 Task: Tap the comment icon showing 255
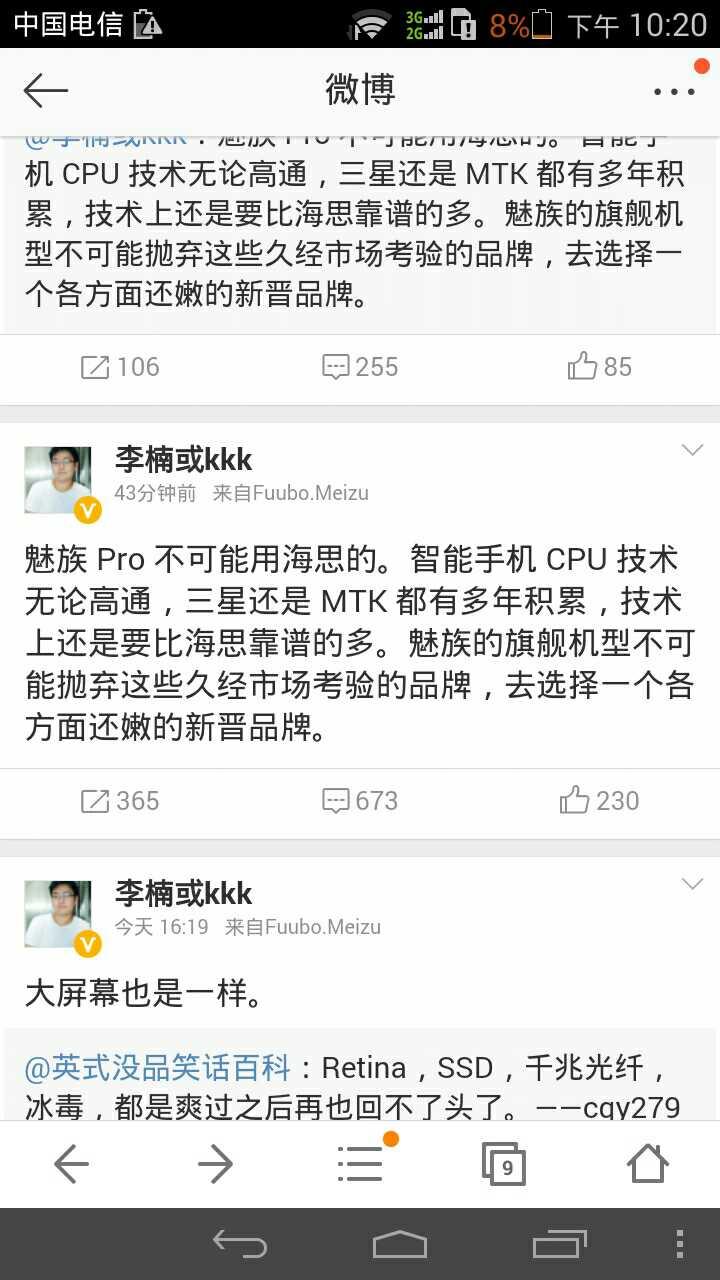[x=358, y=366]
